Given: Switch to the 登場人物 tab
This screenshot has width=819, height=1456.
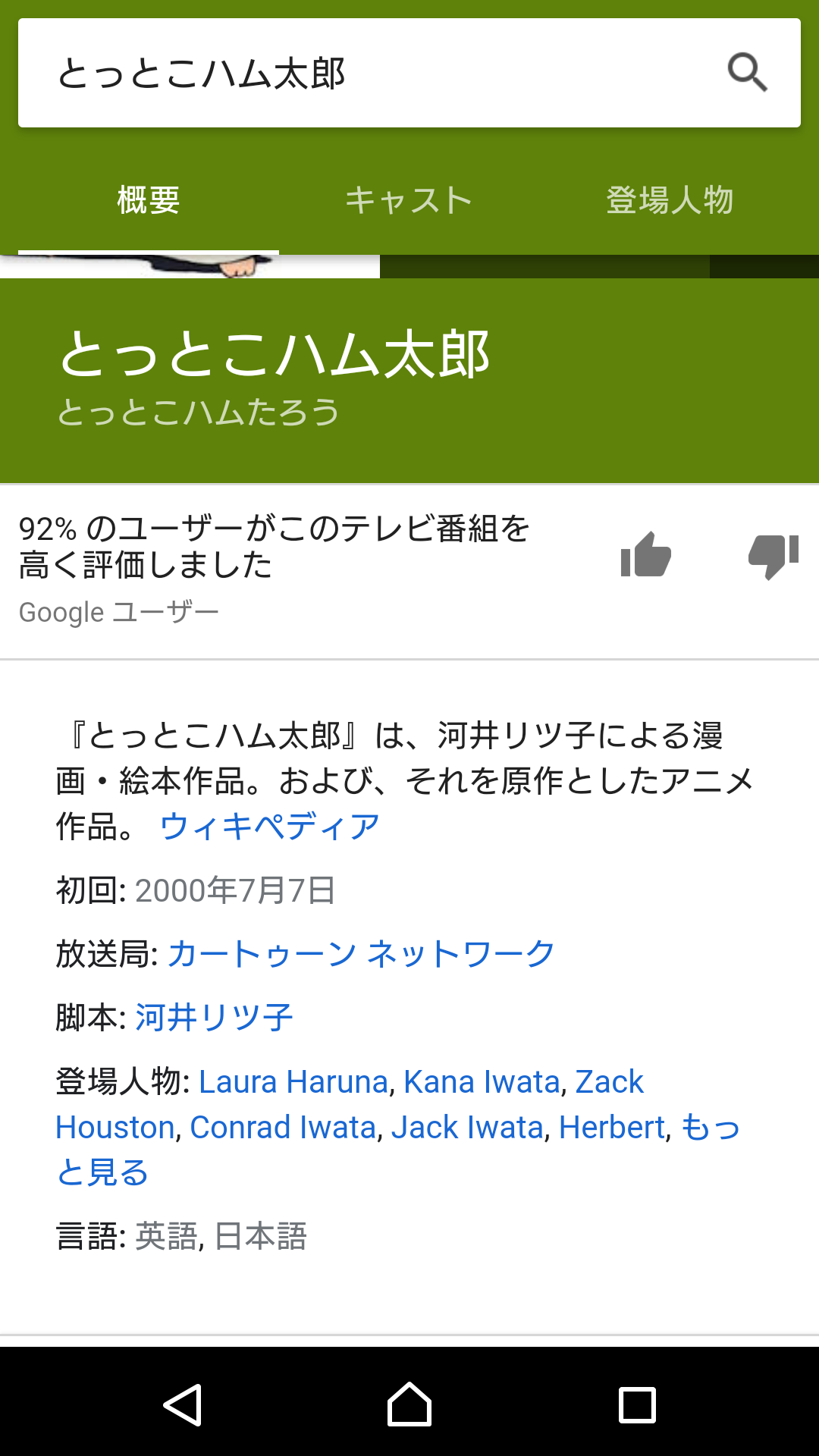Looking at the screenshot, I should [670, 201].
